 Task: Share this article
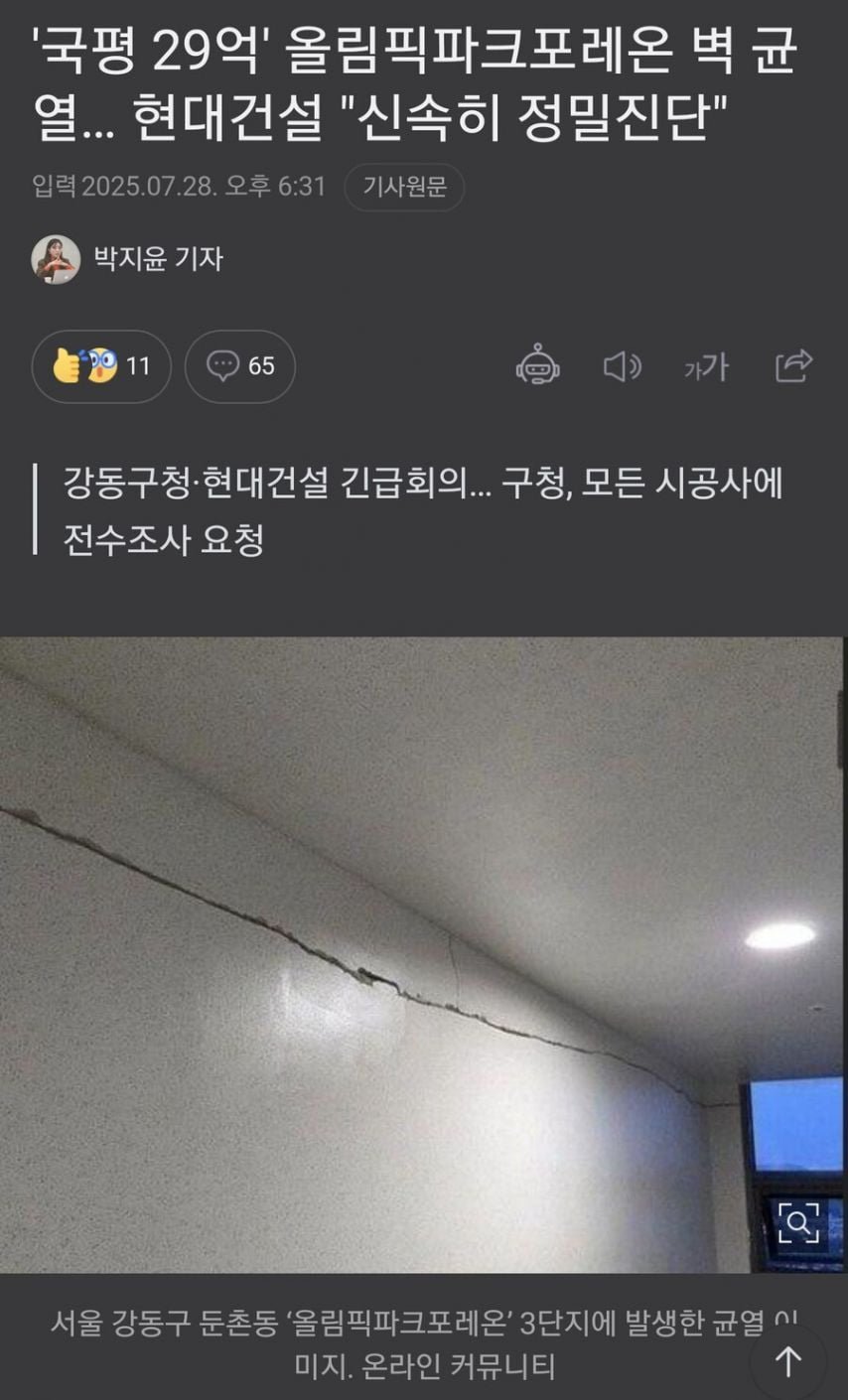point(793,366)
